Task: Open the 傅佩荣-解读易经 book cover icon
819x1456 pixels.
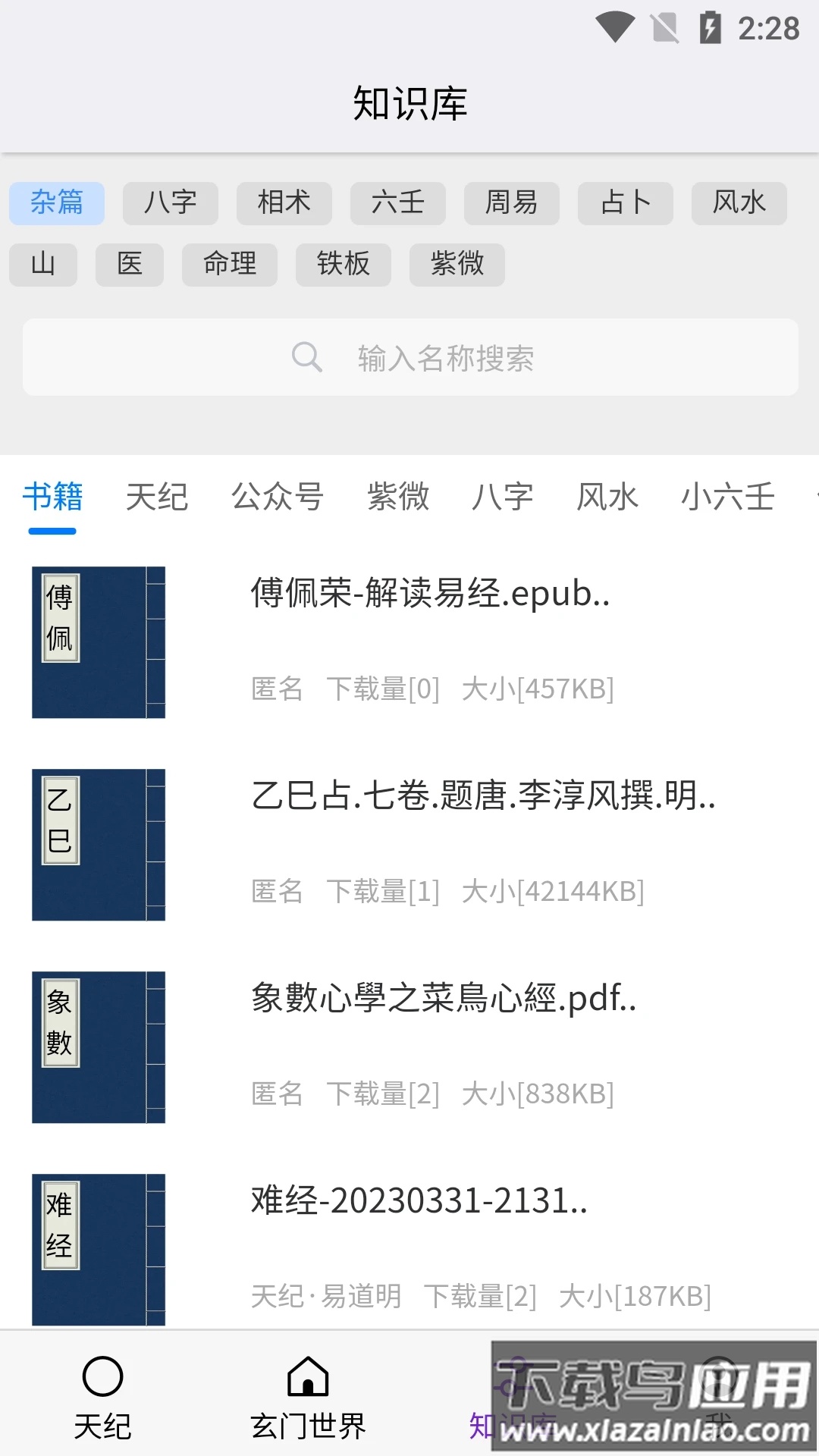Action: (99, 641)
